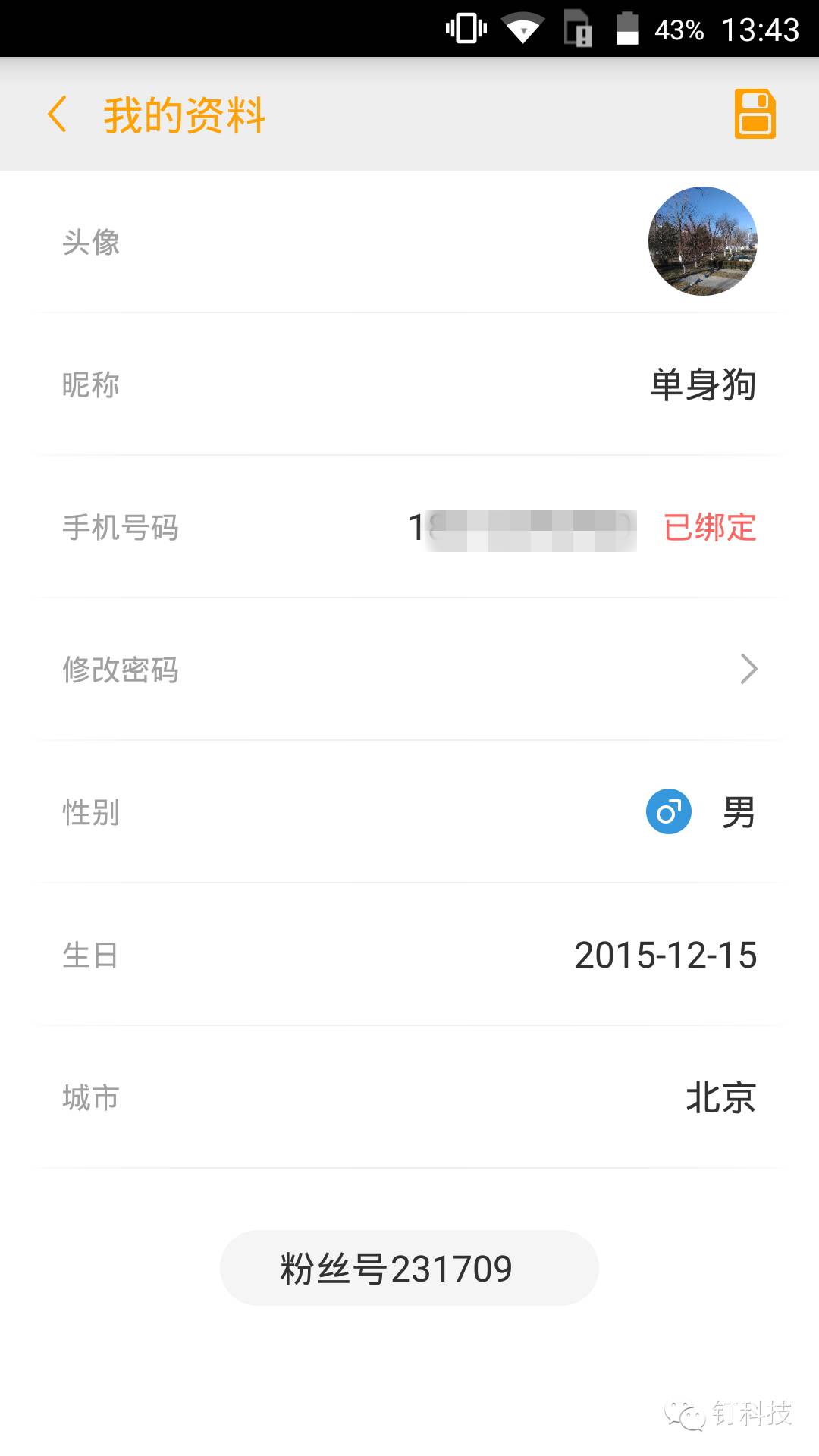
Task: Change the 头像 profile photo
Action: pyautogui.click(x=409, y=241)
